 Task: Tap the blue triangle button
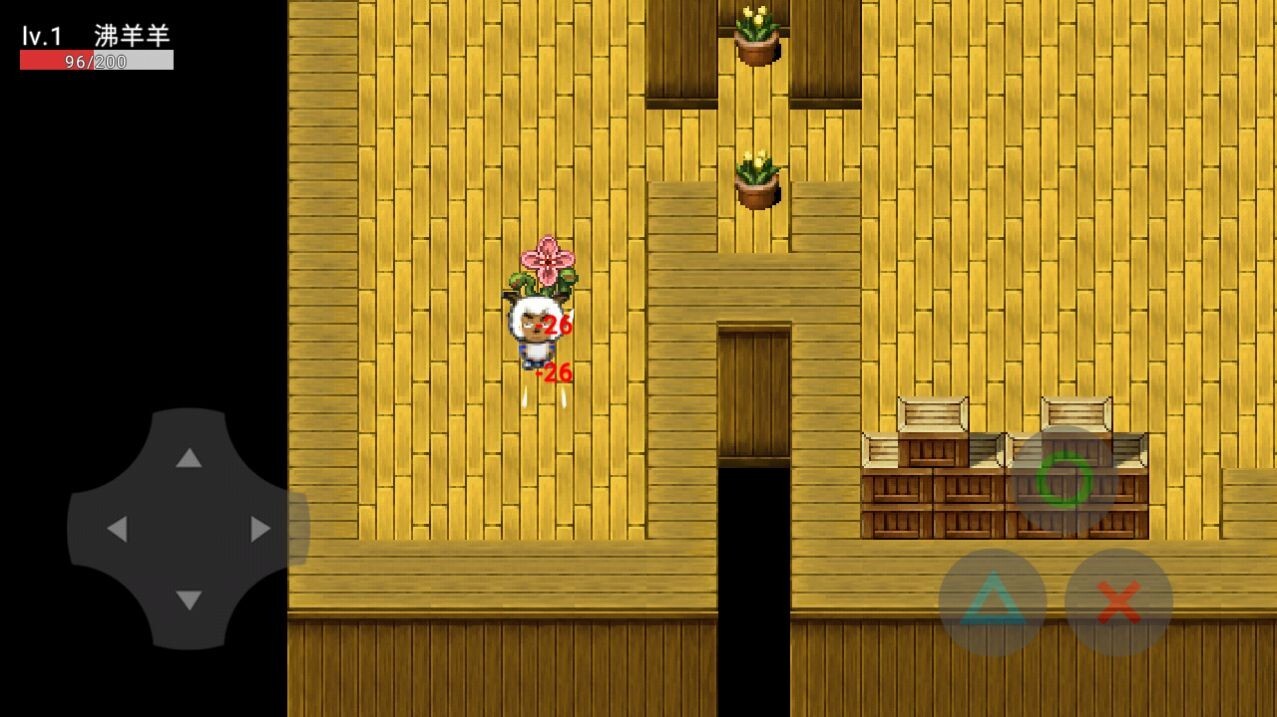click(992, 603)
